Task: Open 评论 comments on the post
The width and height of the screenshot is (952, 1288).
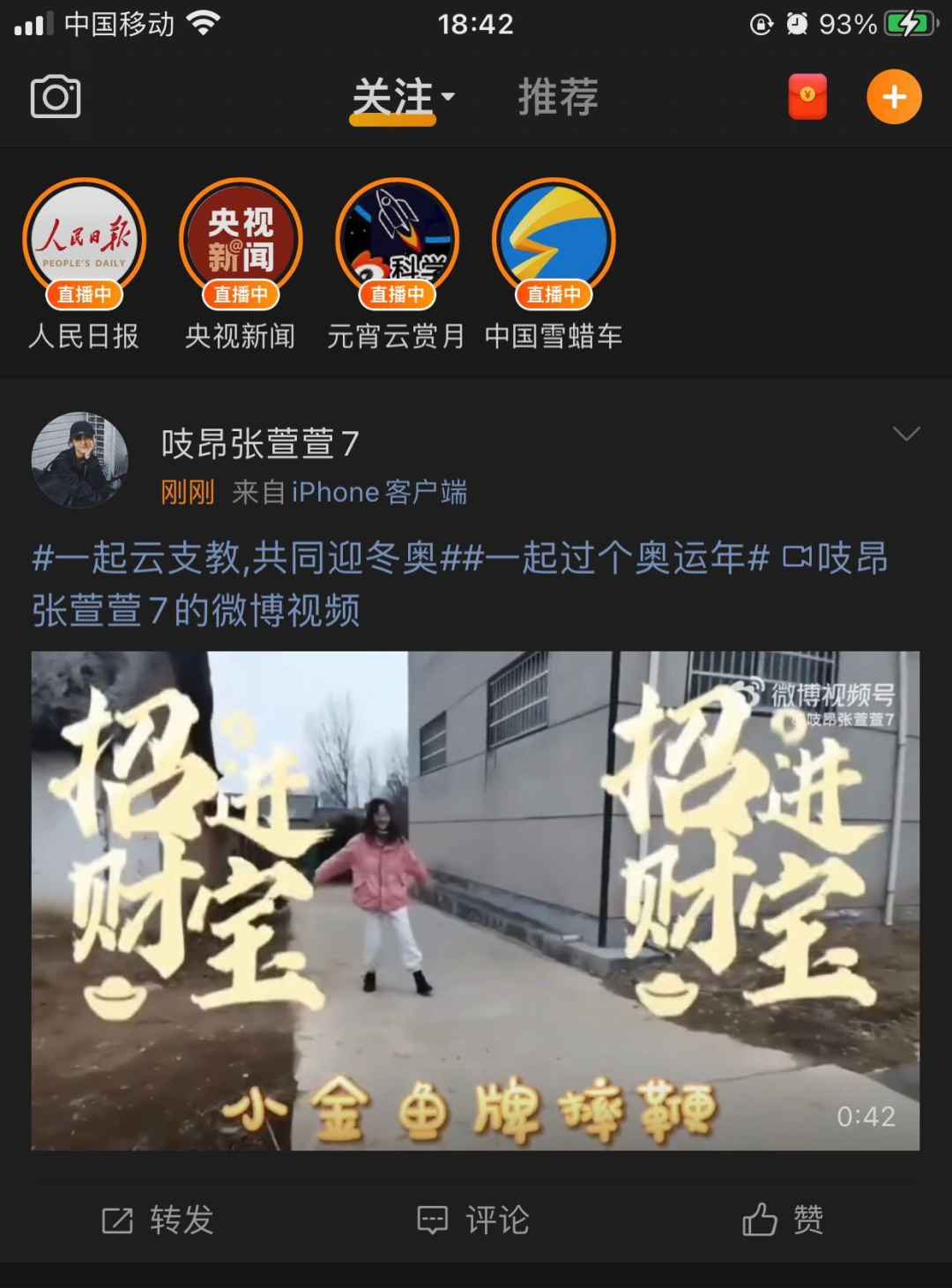Action: 473,1220
